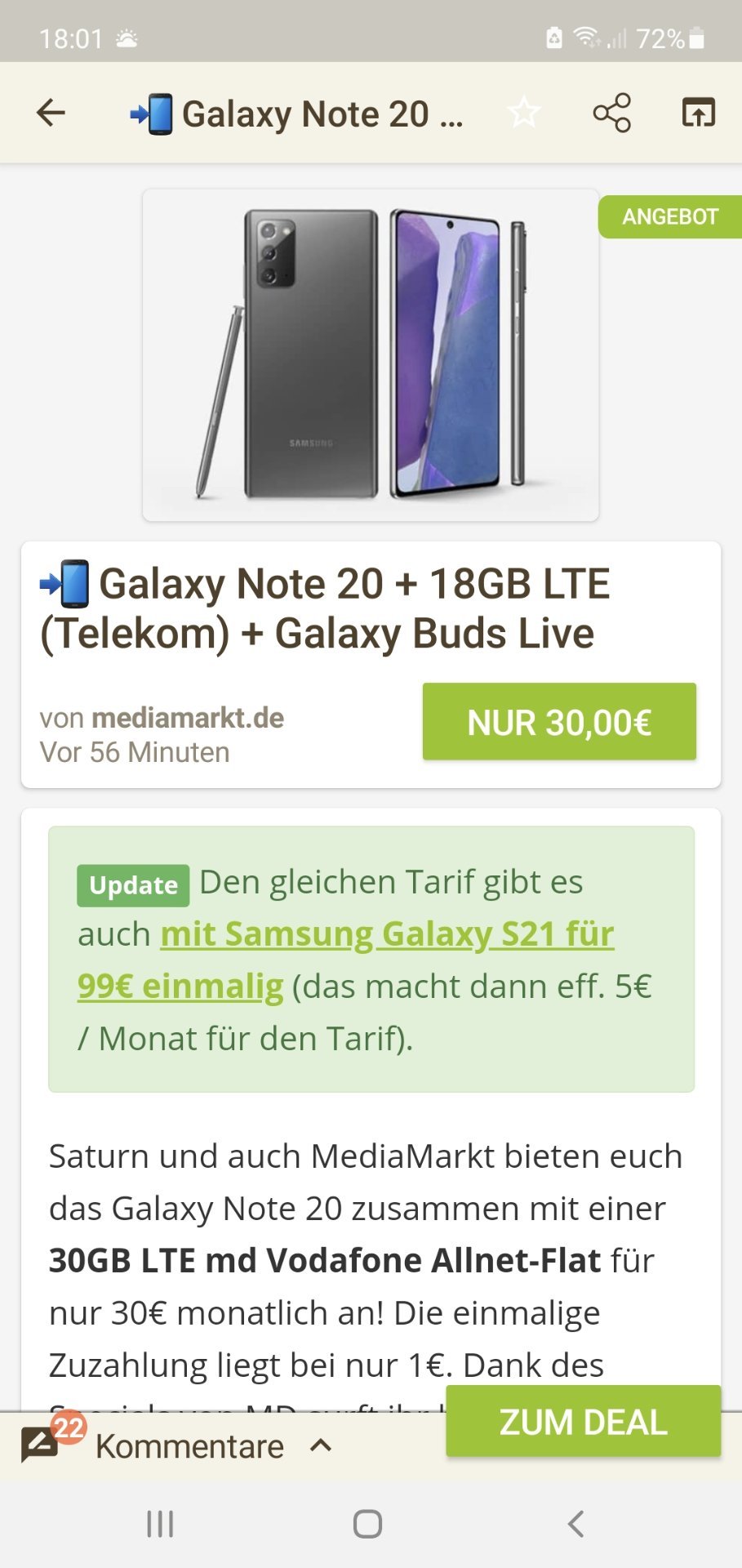Tap the NUR 30,00€ price button

click(559, 722)
